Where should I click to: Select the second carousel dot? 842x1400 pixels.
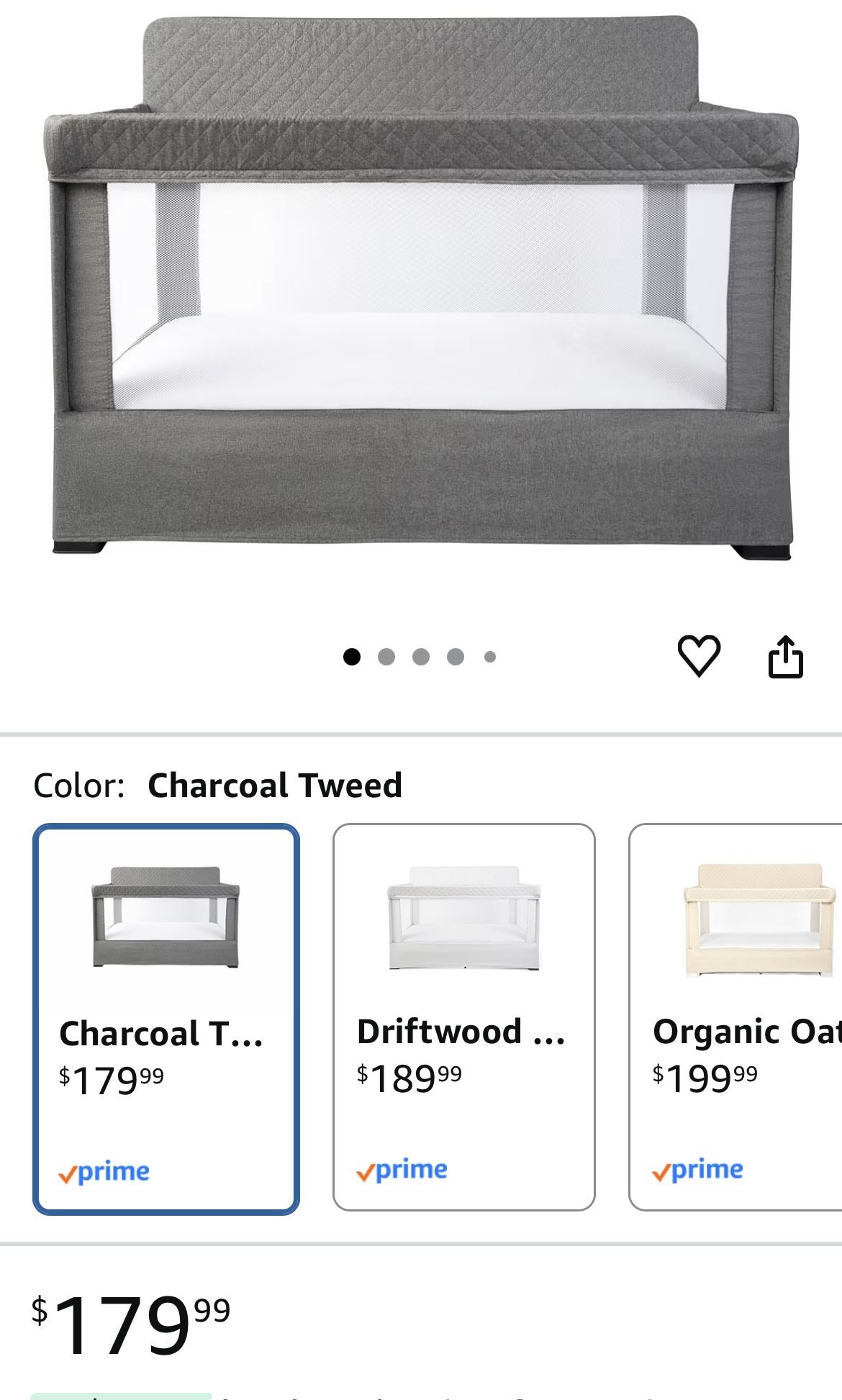pos(387,655)
